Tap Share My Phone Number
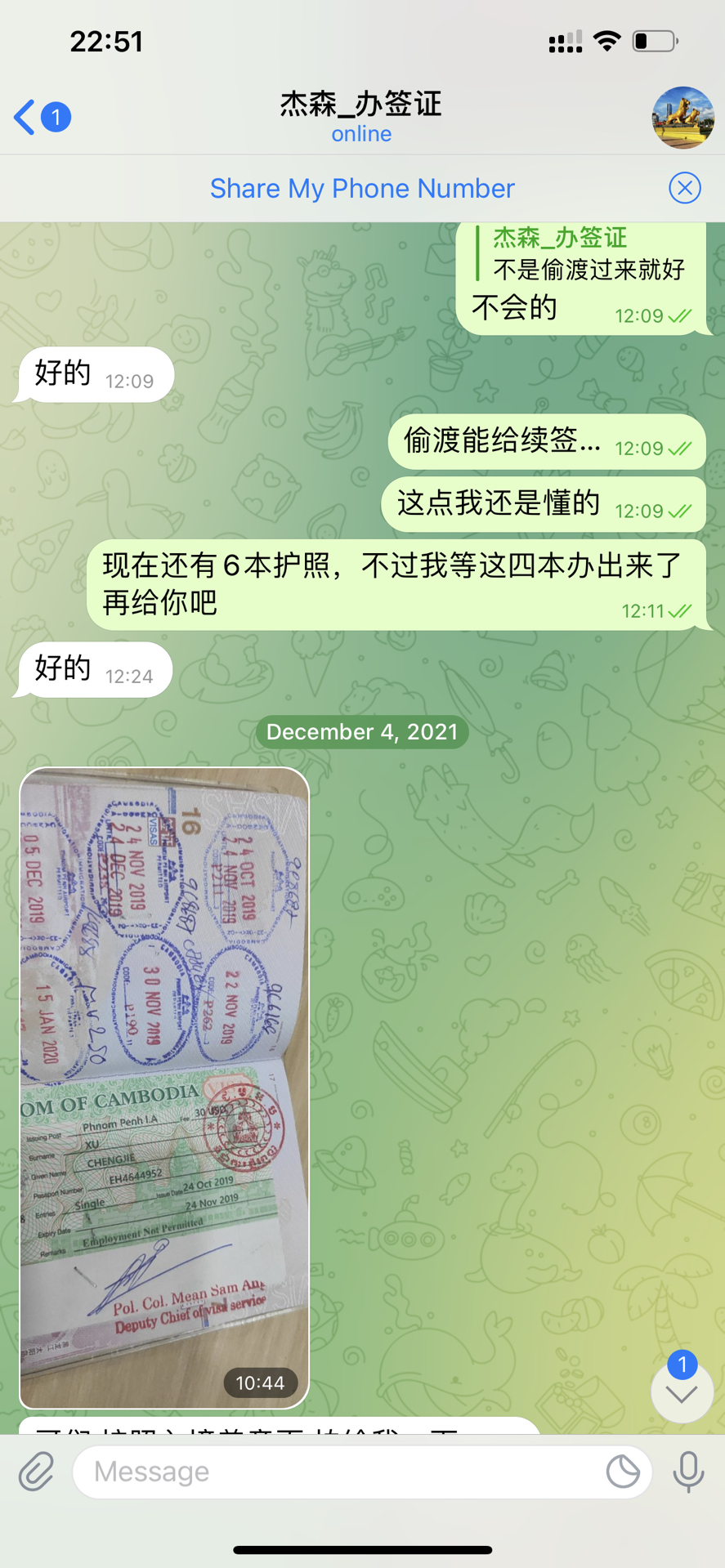Image resolution: width=725 pixels, height=1568 pixels. (362, 189)
